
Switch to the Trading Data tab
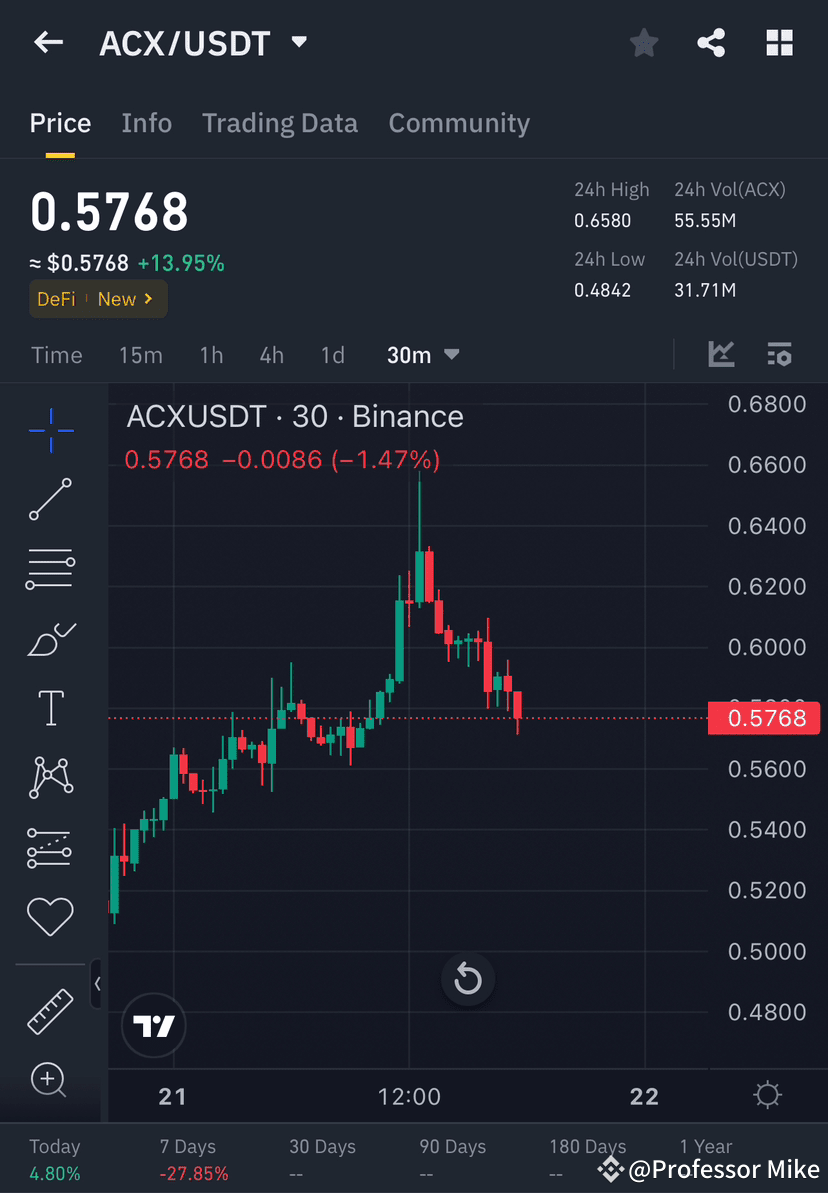point(280,122)
